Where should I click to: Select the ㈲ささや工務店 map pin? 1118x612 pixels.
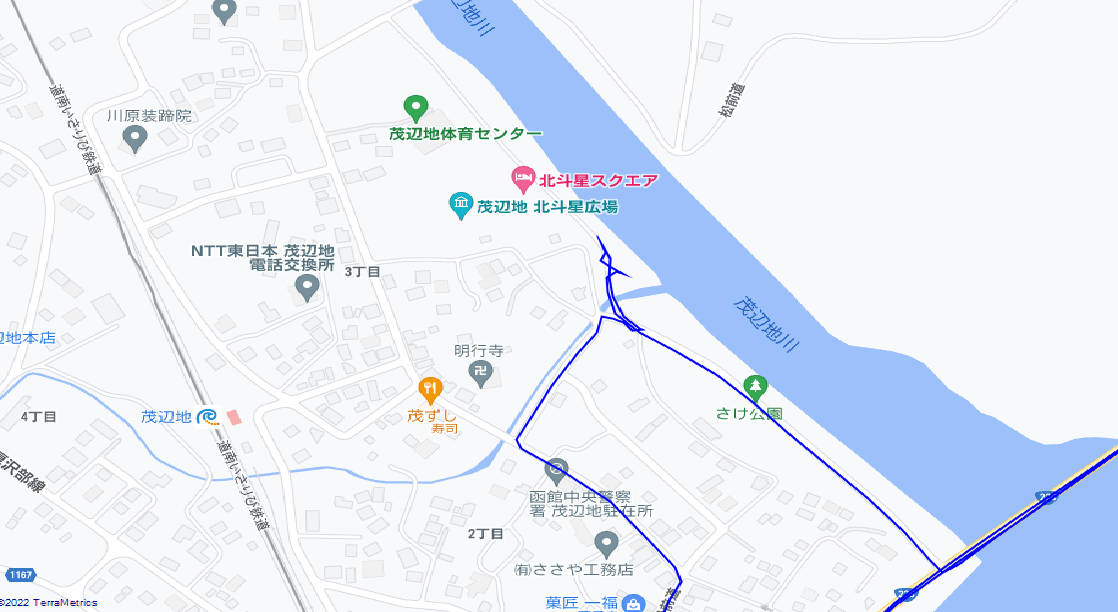pos(607,545)
